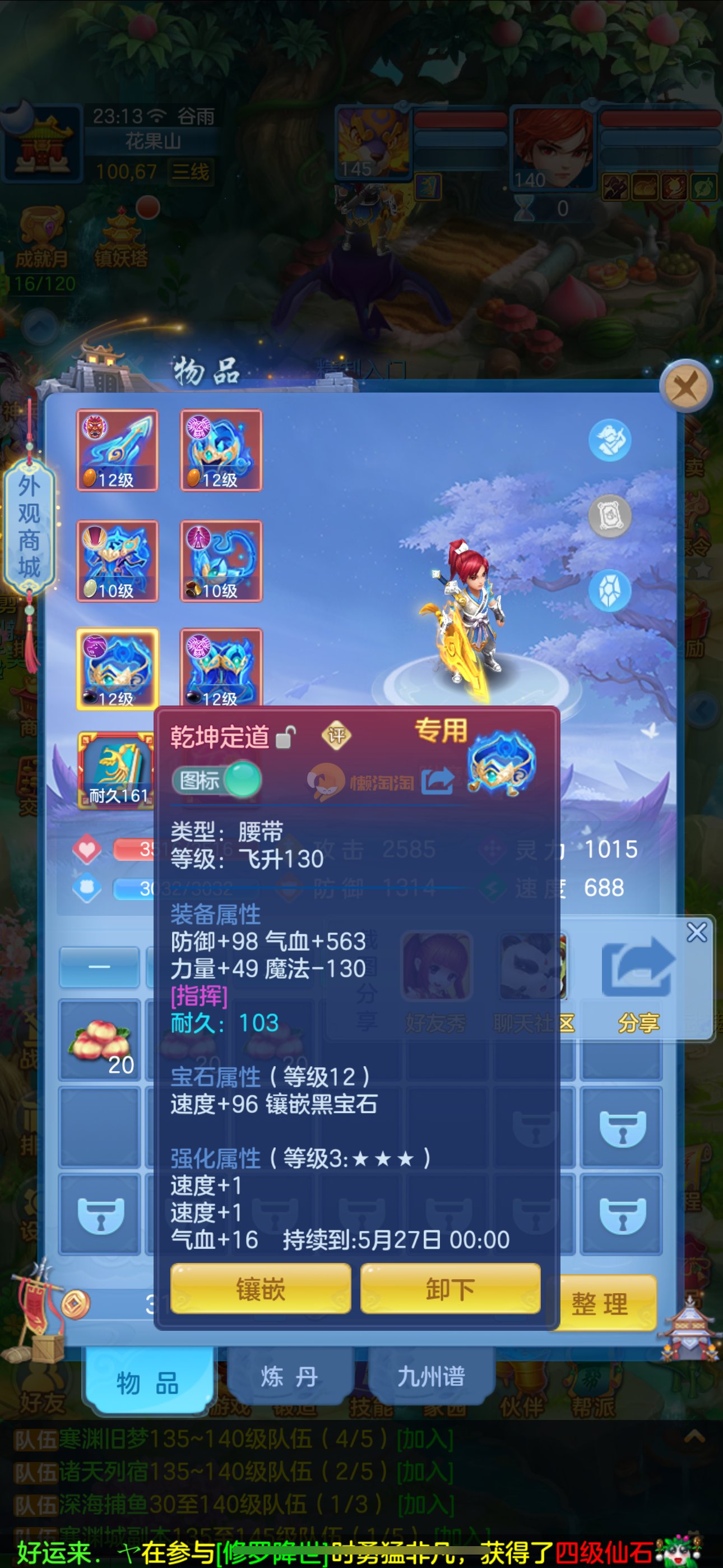The width and height of the screenshot is (723, 1568).
Task: Switch to the 炼丹 tab
Action: (289, 1377)
